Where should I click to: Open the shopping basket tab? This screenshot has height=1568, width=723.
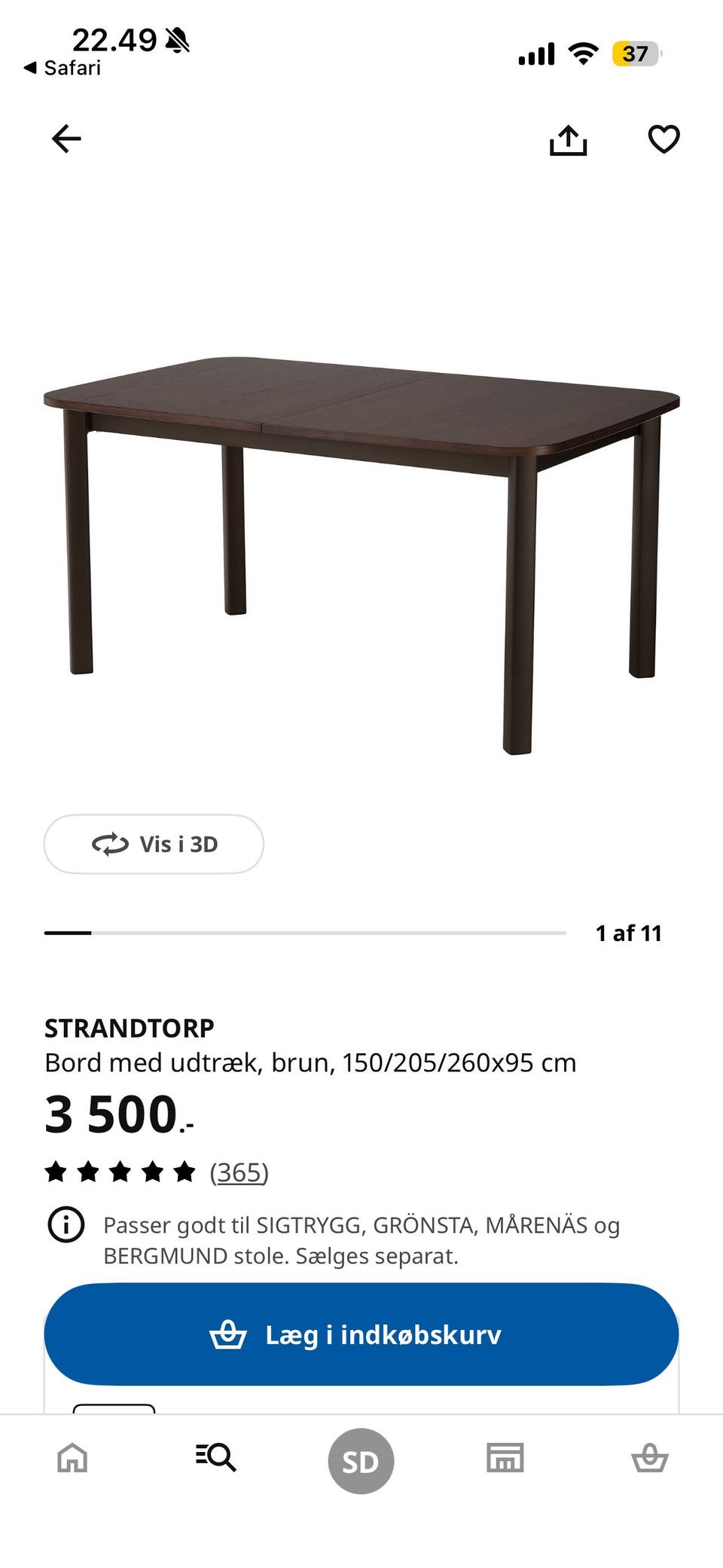pyautogui.click(x=649, y=1458)
